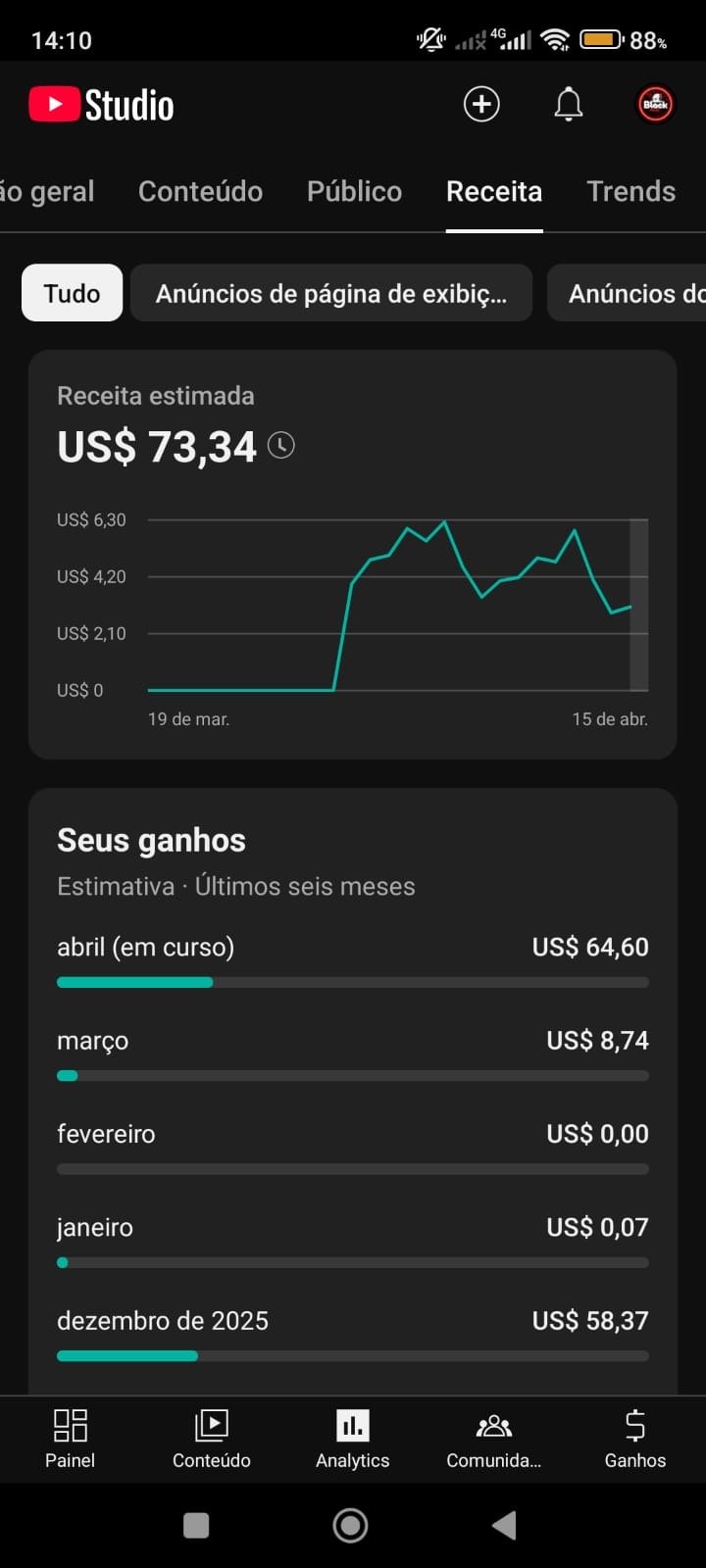Tap the system home button
Viewport: 706px width, 1568px height.
coord(351,1525)
